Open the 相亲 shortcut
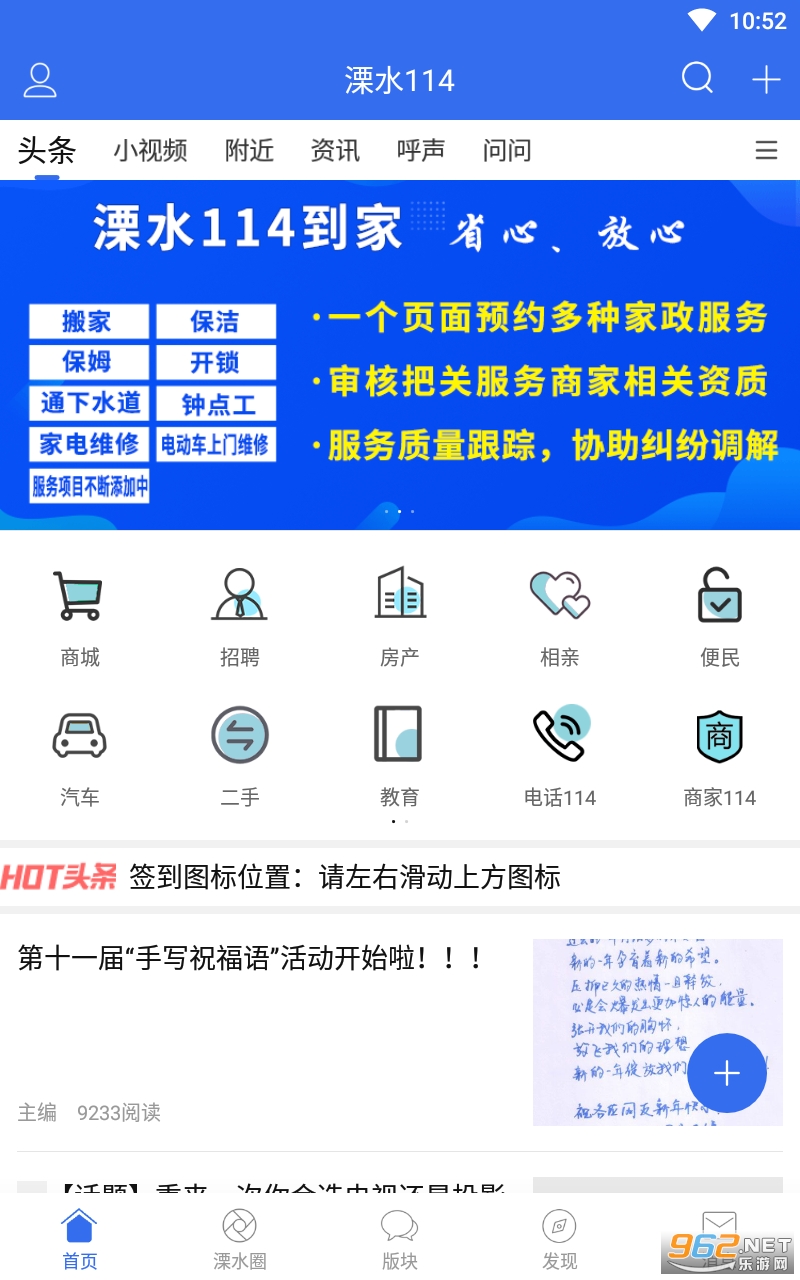 (x=560, y=615)
